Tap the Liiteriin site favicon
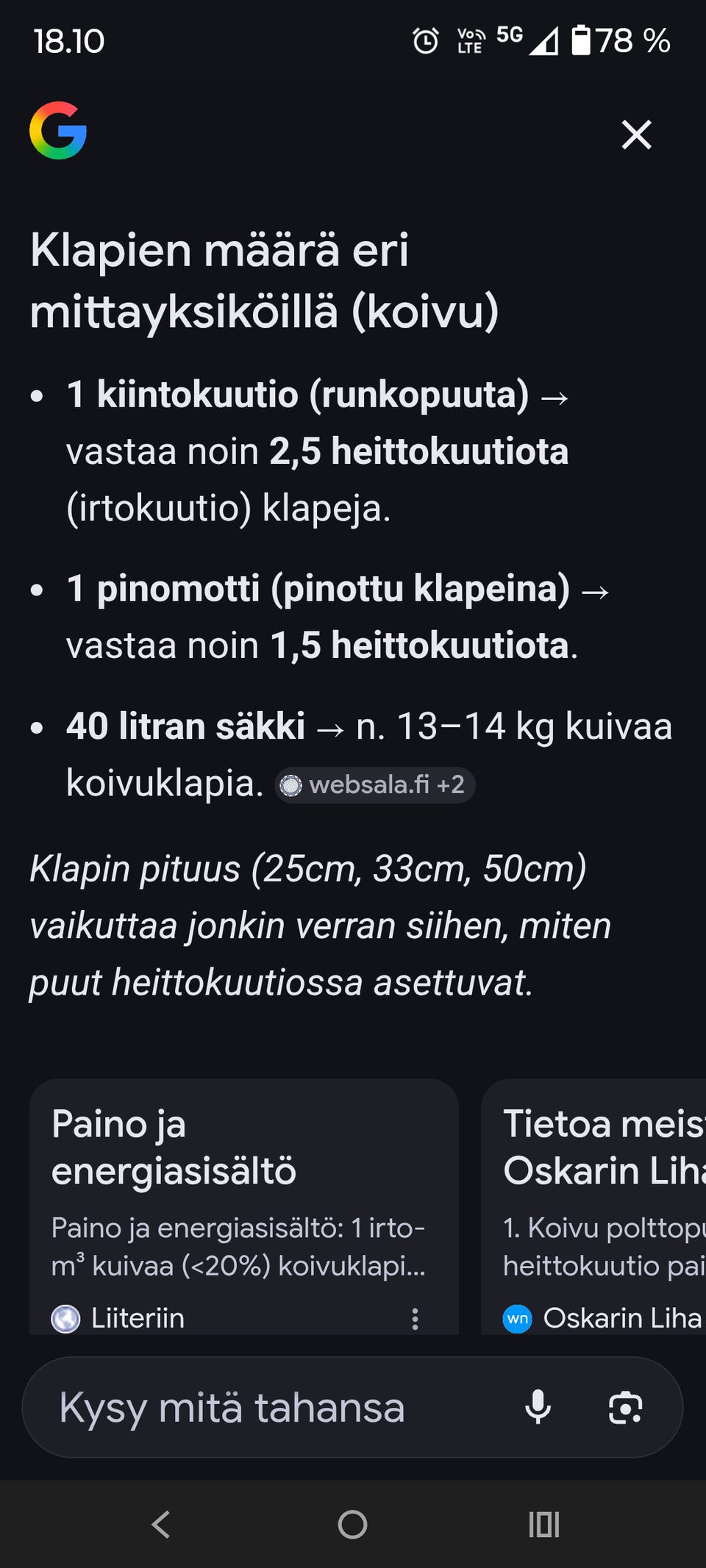706x1568 pixels. pos(66,1318)
